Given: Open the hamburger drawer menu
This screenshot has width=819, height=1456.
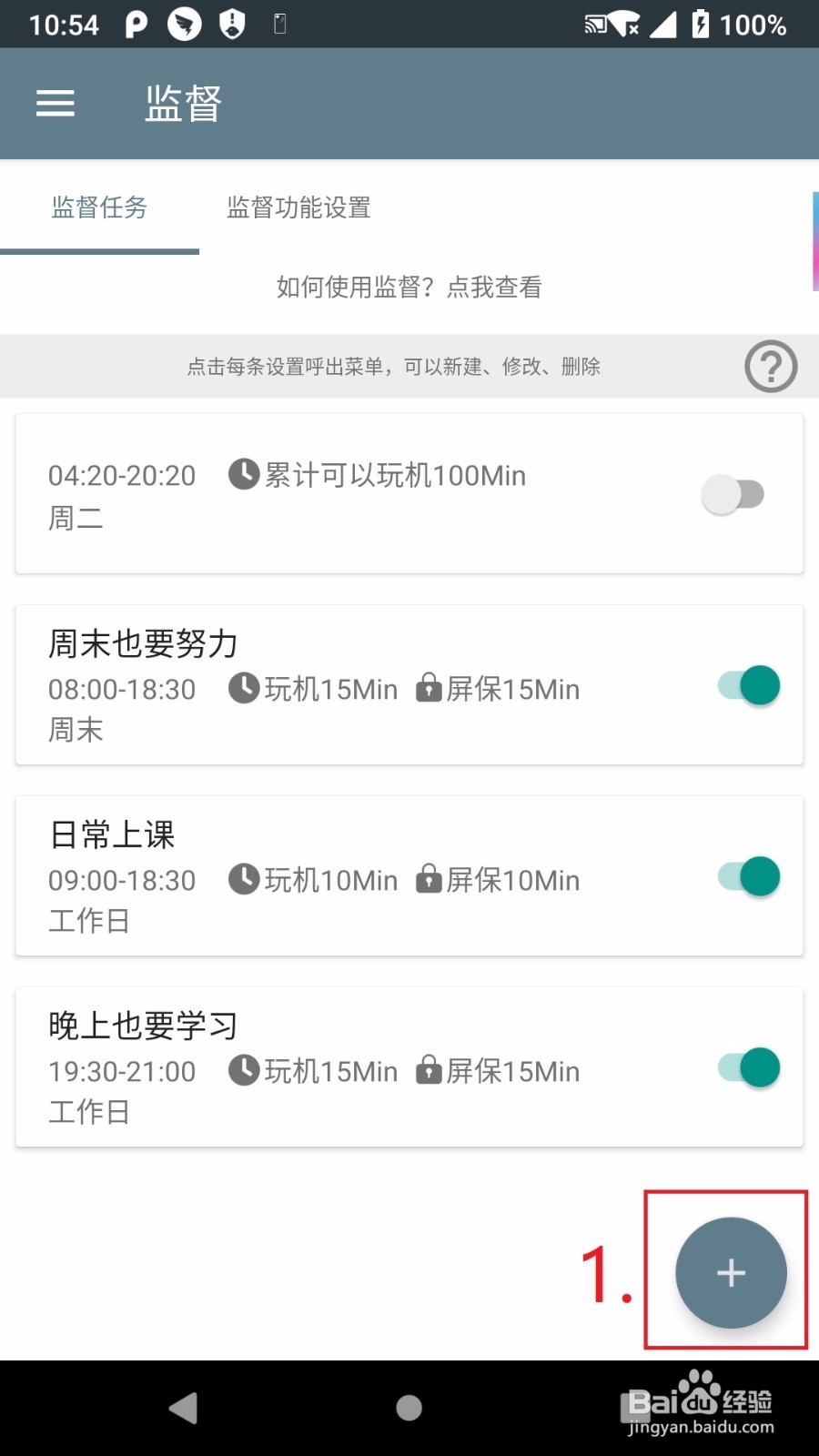Looking at the screenshot, I should pyautogui.click(x=55, y=103).
